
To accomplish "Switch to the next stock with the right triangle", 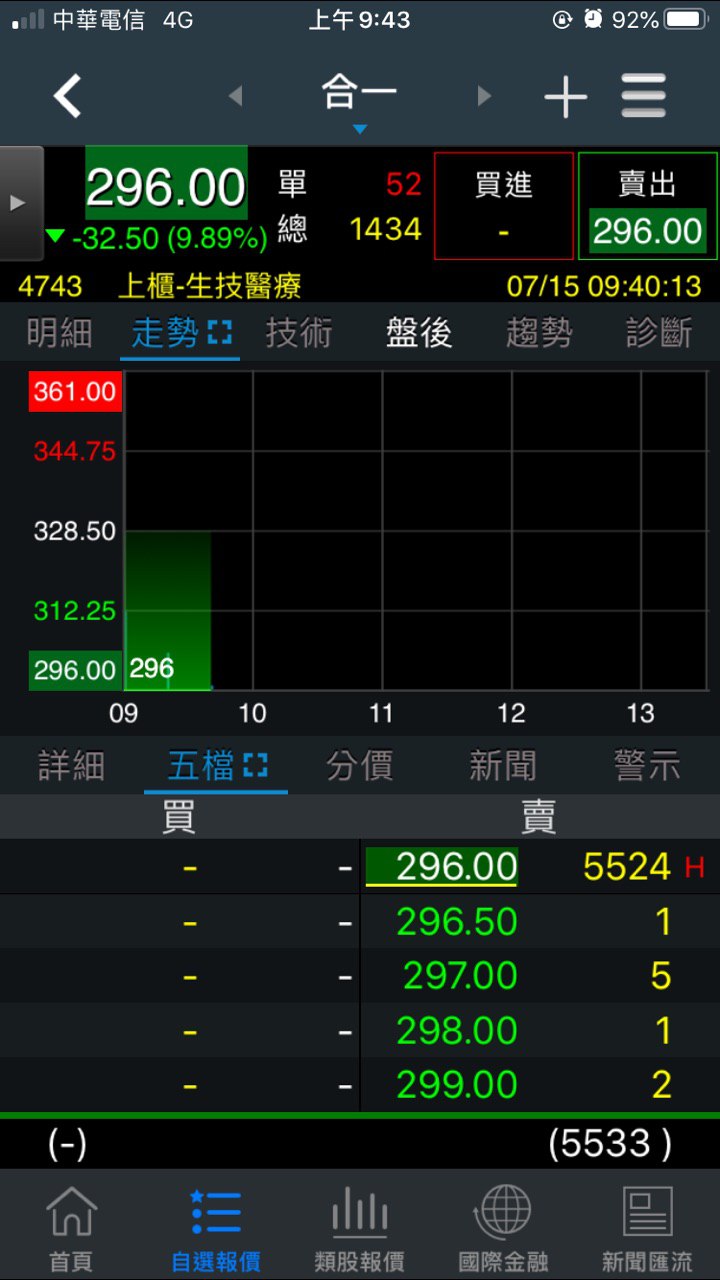I will point(485,96).
